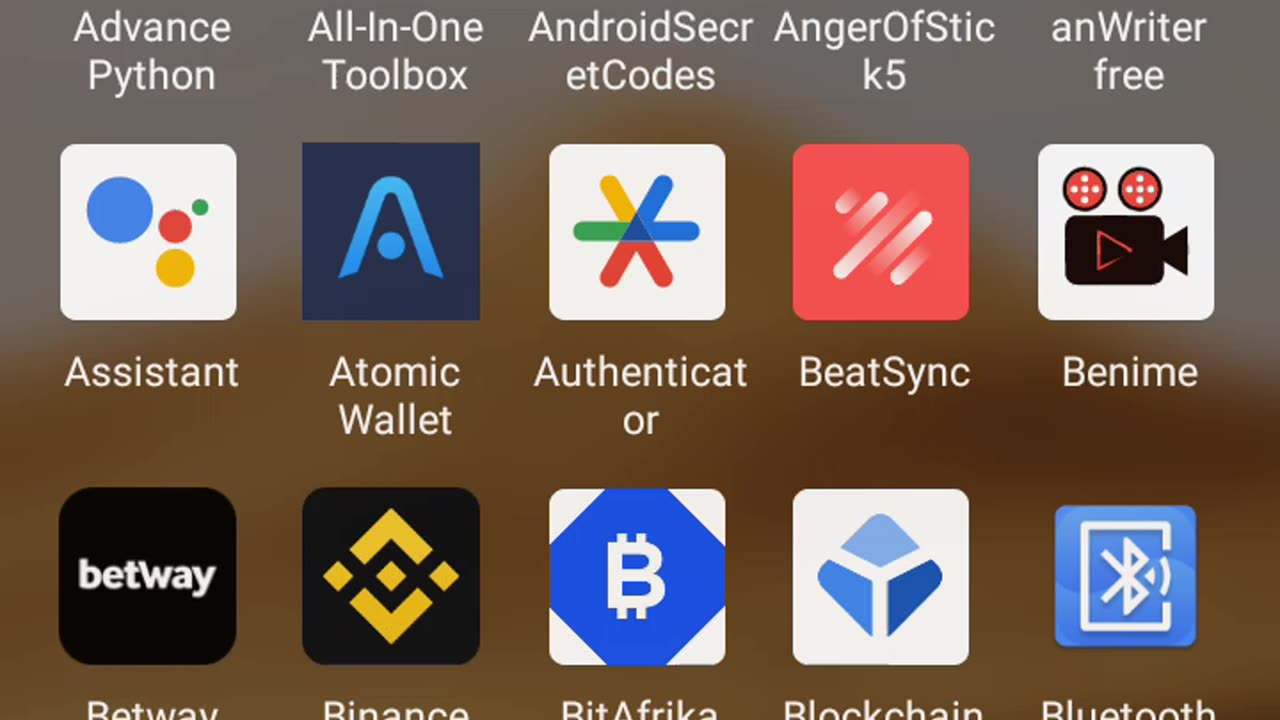Open the Bluetooth app
This screenshot has width=1280, height=720.
[x=1126, y=576]
